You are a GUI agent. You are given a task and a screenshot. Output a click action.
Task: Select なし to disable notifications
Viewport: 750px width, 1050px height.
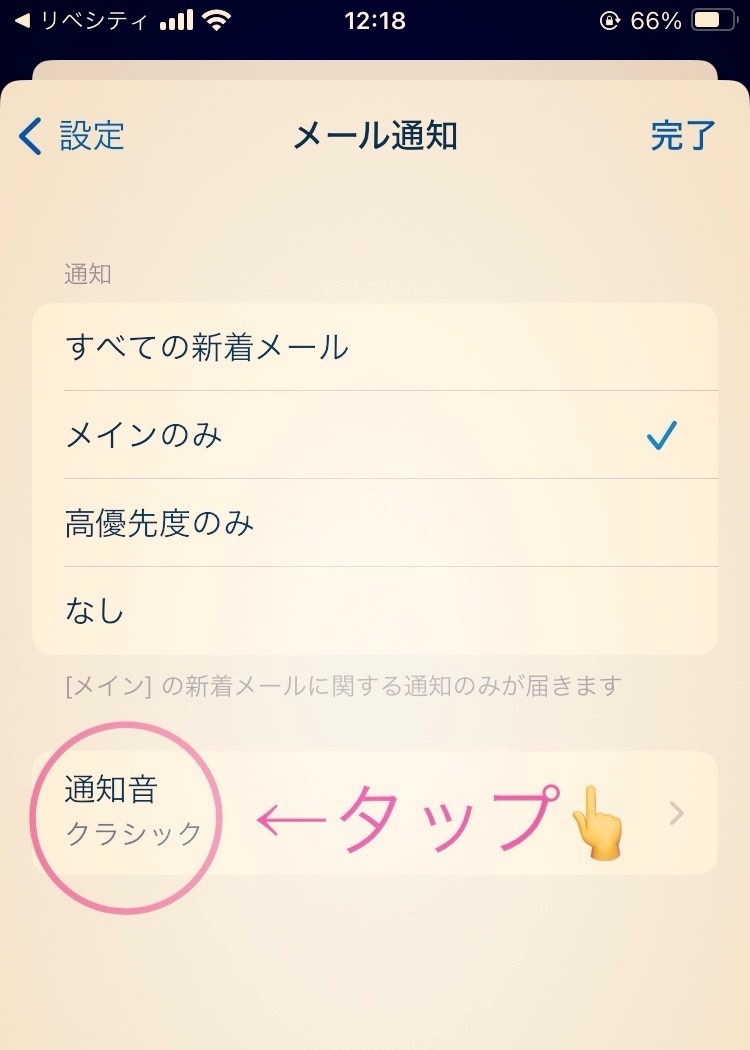click(375, 611)
